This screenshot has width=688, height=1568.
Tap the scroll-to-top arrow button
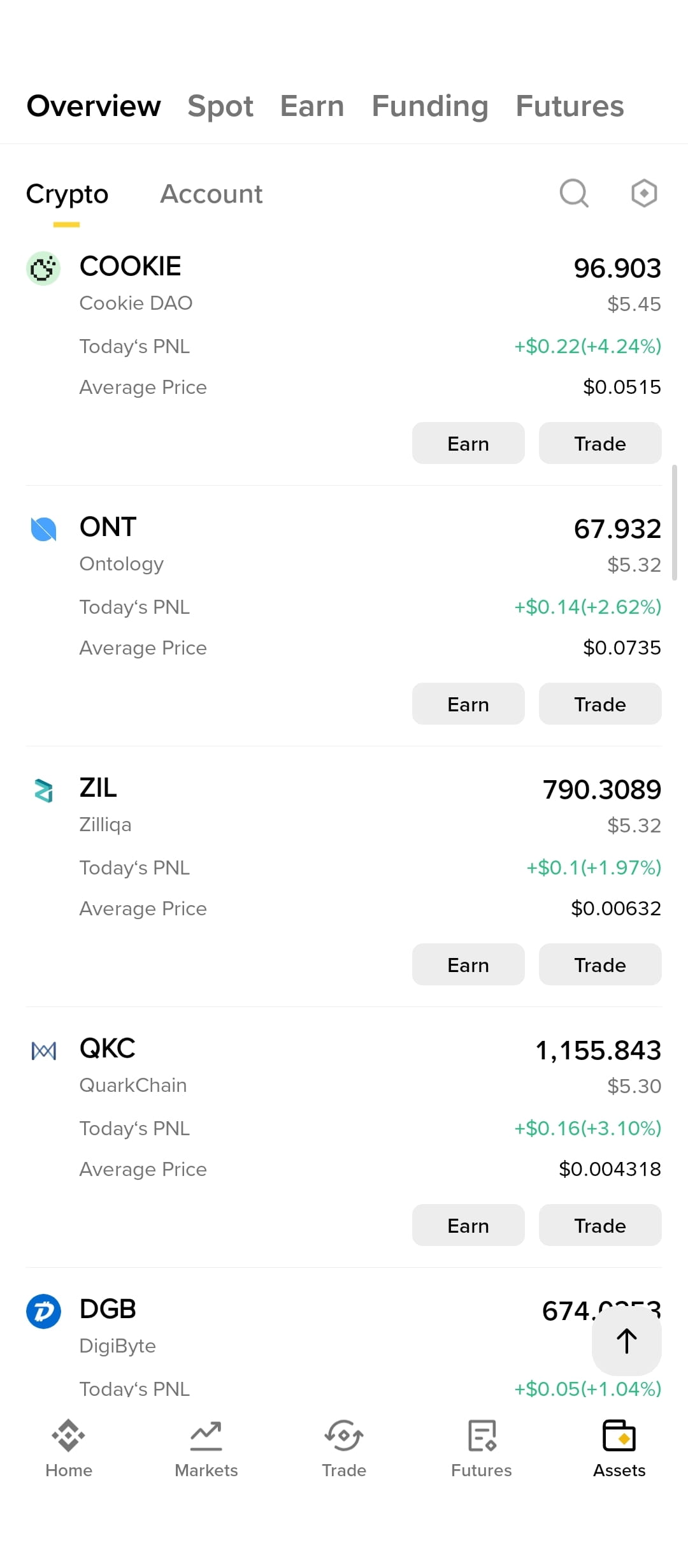click(627, 1340)
